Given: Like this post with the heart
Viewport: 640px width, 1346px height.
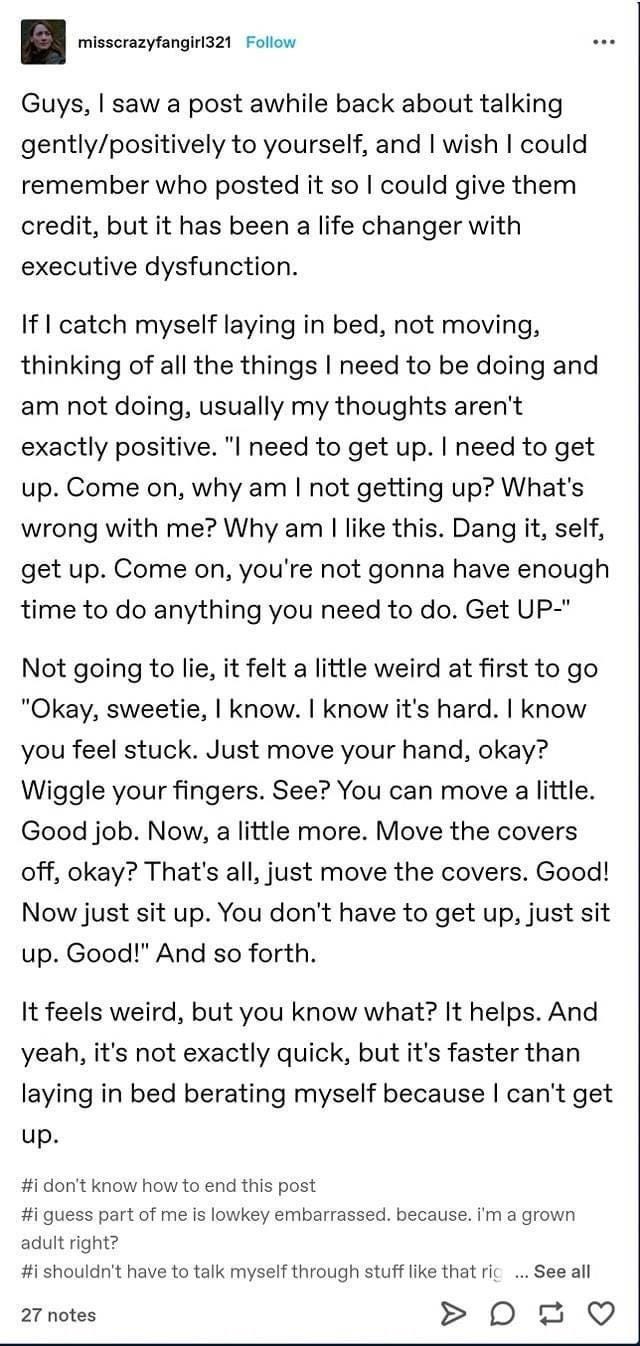Looking at the screenshot, I should (600, 1313).
